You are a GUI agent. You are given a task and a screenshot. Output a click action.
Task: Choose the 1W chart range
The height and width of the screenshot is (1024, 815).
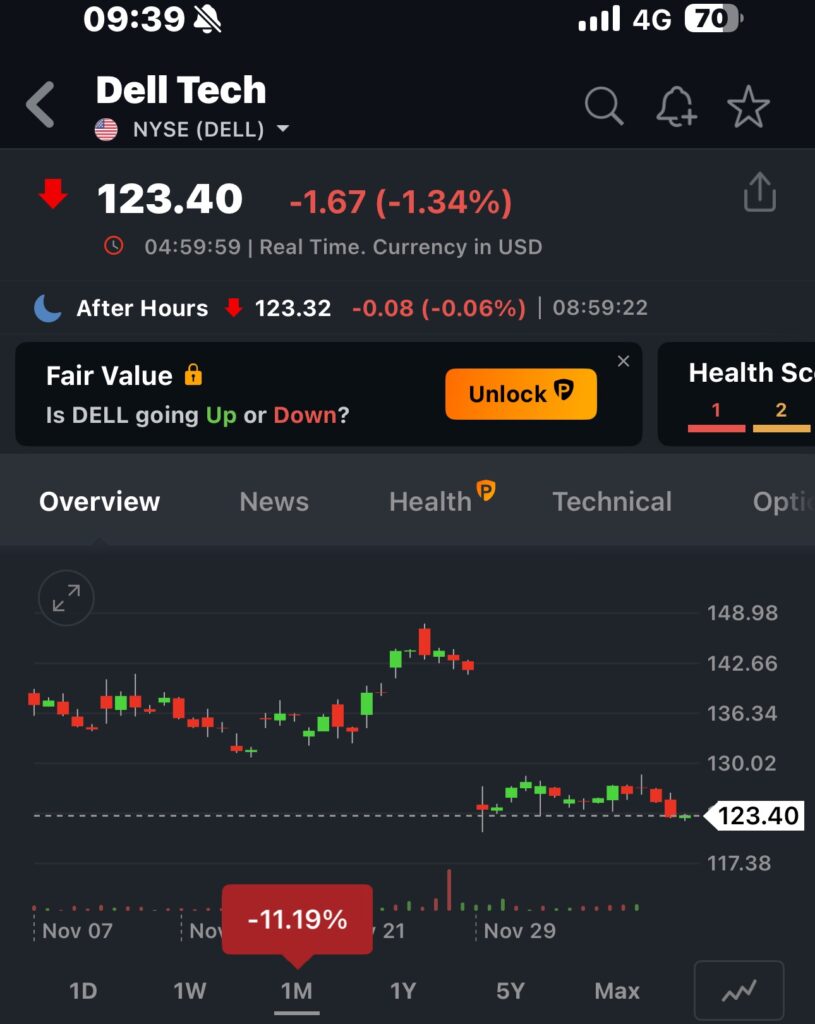[x=189, y=991]
